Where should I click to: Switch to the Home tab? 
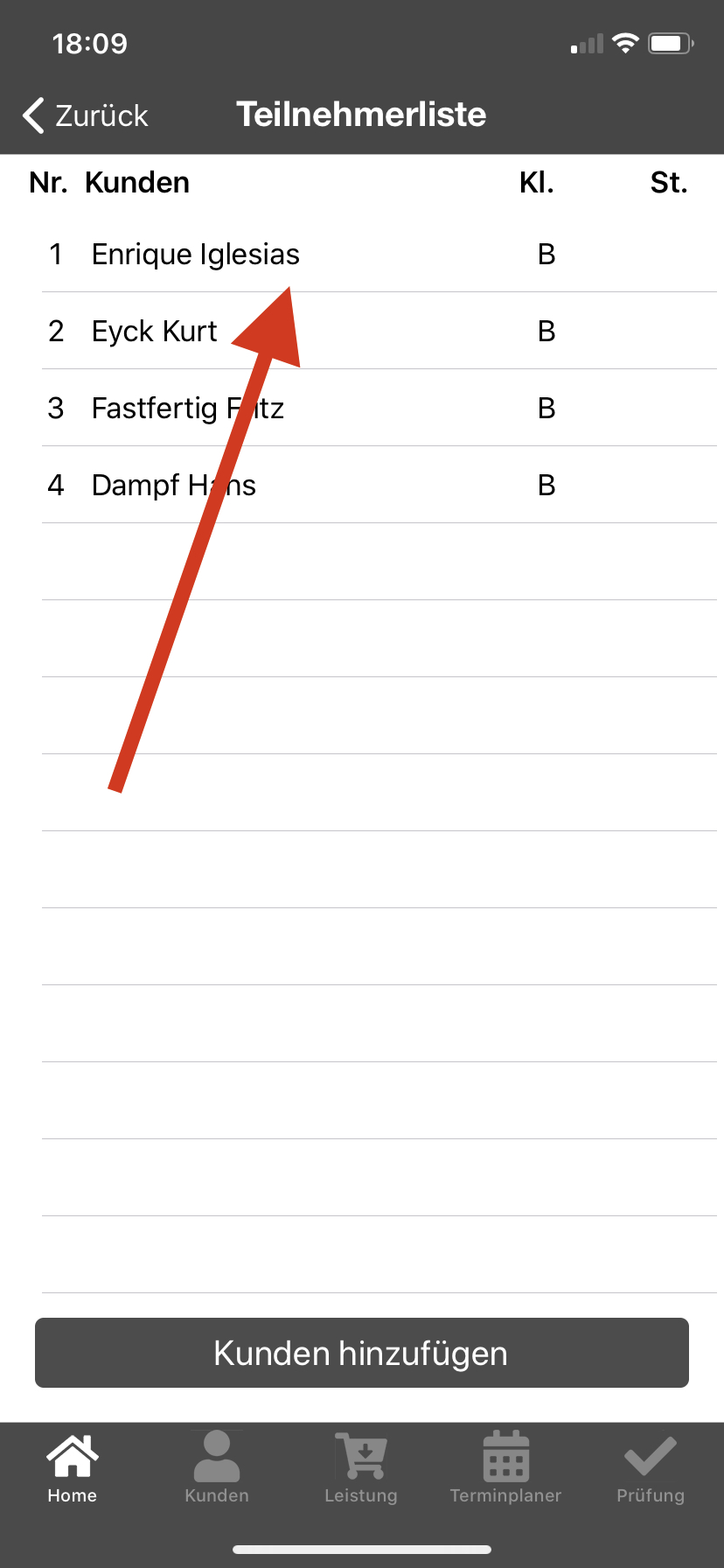(x=73, y=1469)
